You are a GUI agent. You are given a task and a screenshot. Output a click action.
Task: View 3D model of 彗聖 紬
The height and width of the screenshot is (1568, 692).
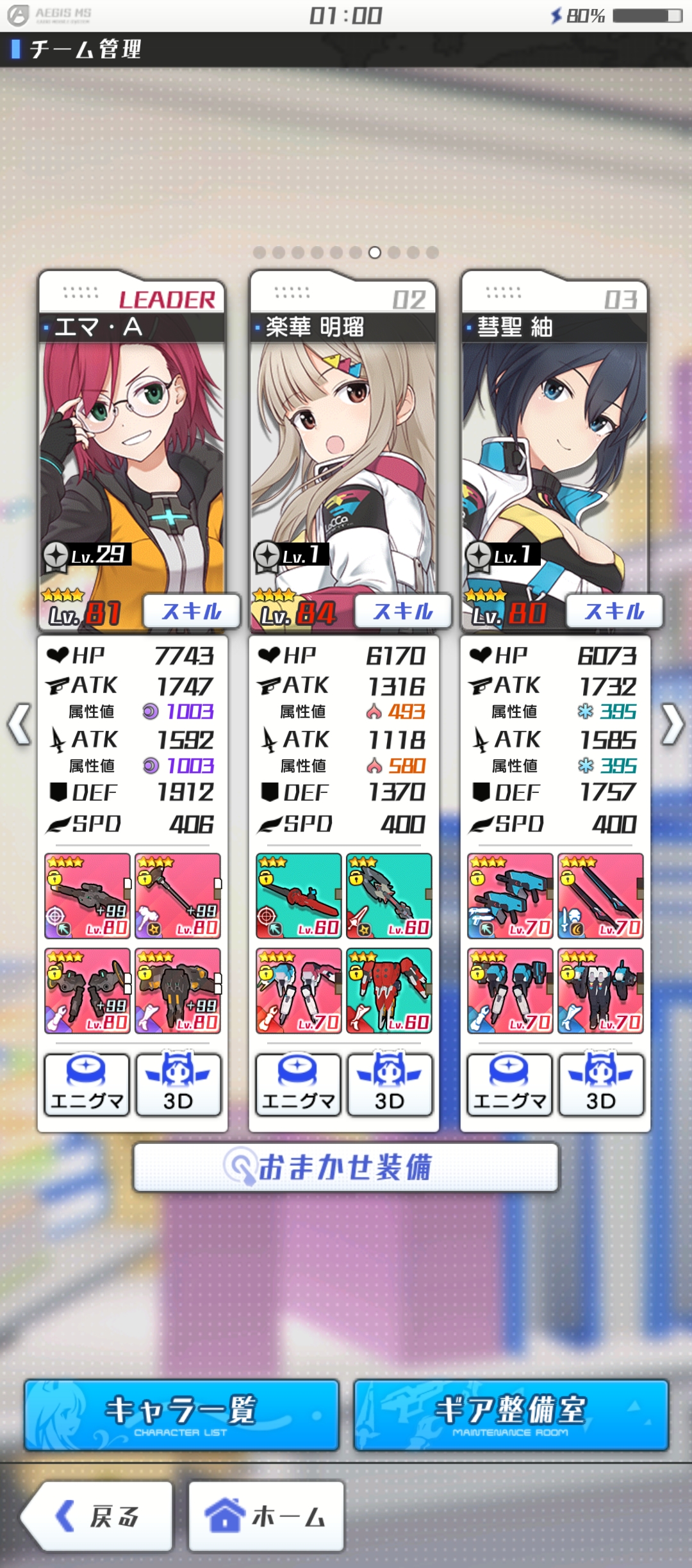[x=601, y=1084]
